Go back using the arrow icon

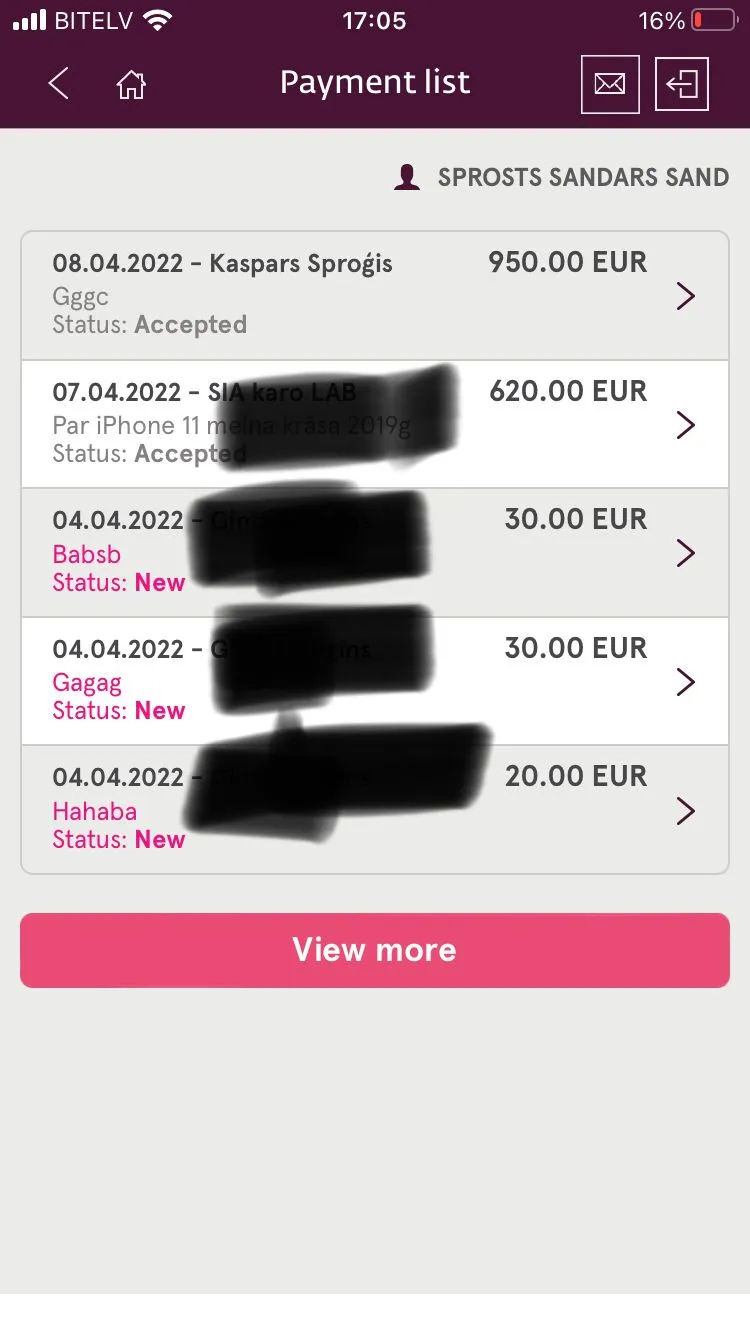click(59, 84)
